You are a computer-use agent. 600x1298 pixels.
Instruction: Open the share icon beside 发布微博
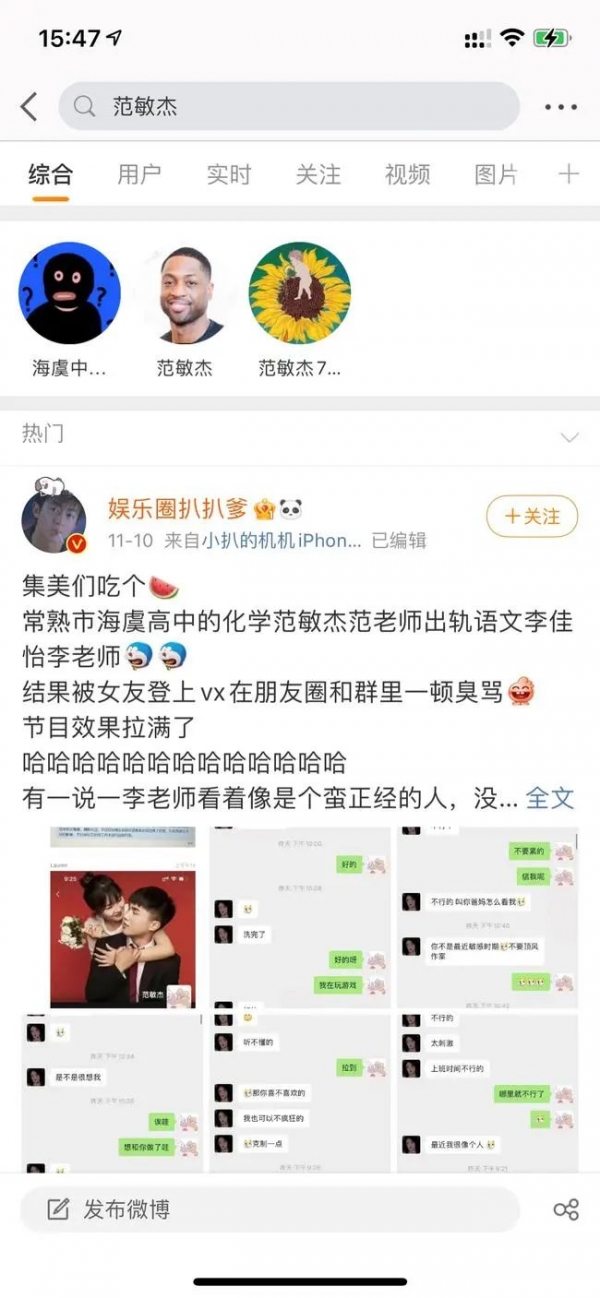tap(566, 1210)
